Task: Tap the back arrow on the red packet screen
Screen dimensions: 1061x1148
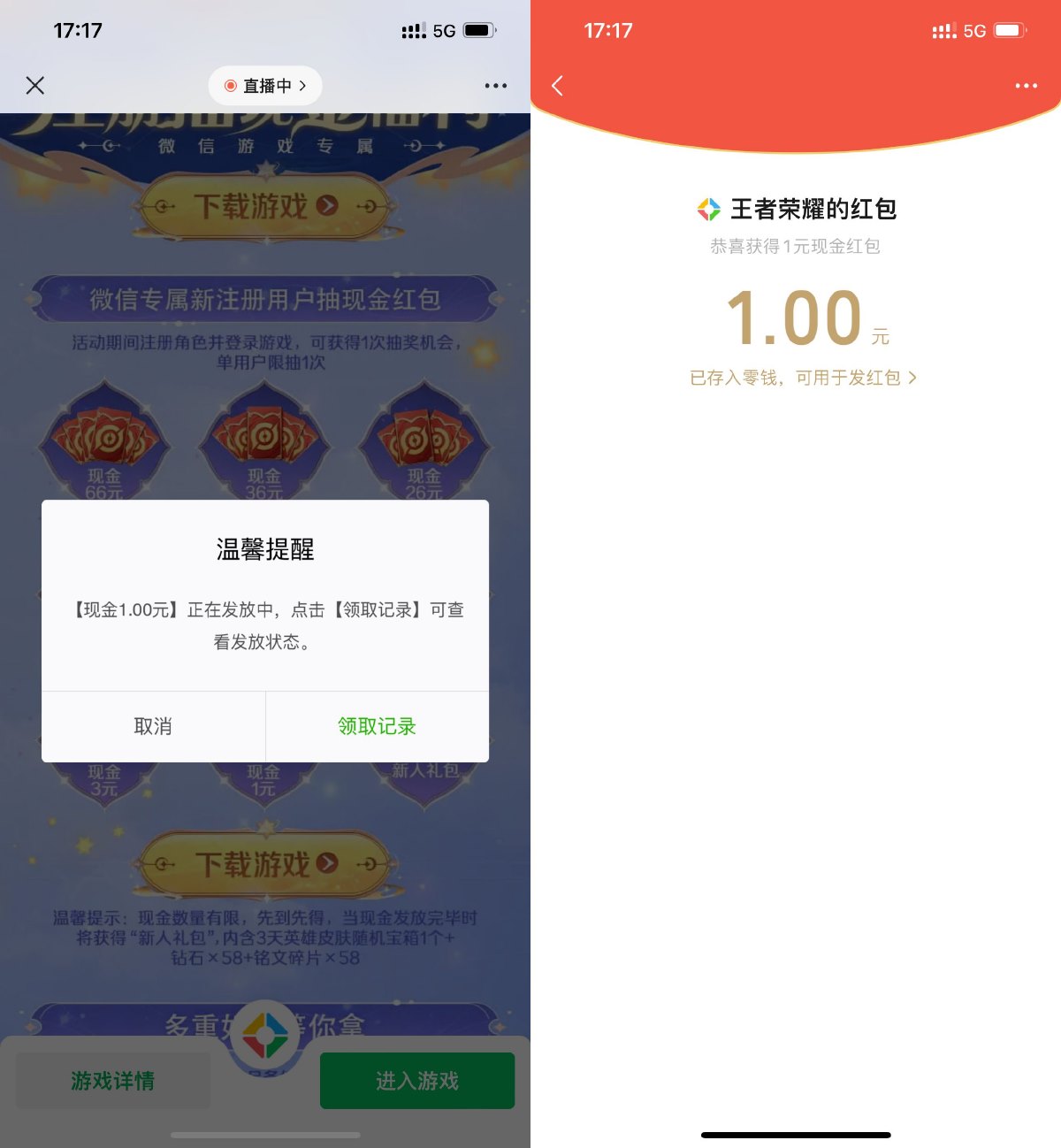Action: tap(557, 86)
